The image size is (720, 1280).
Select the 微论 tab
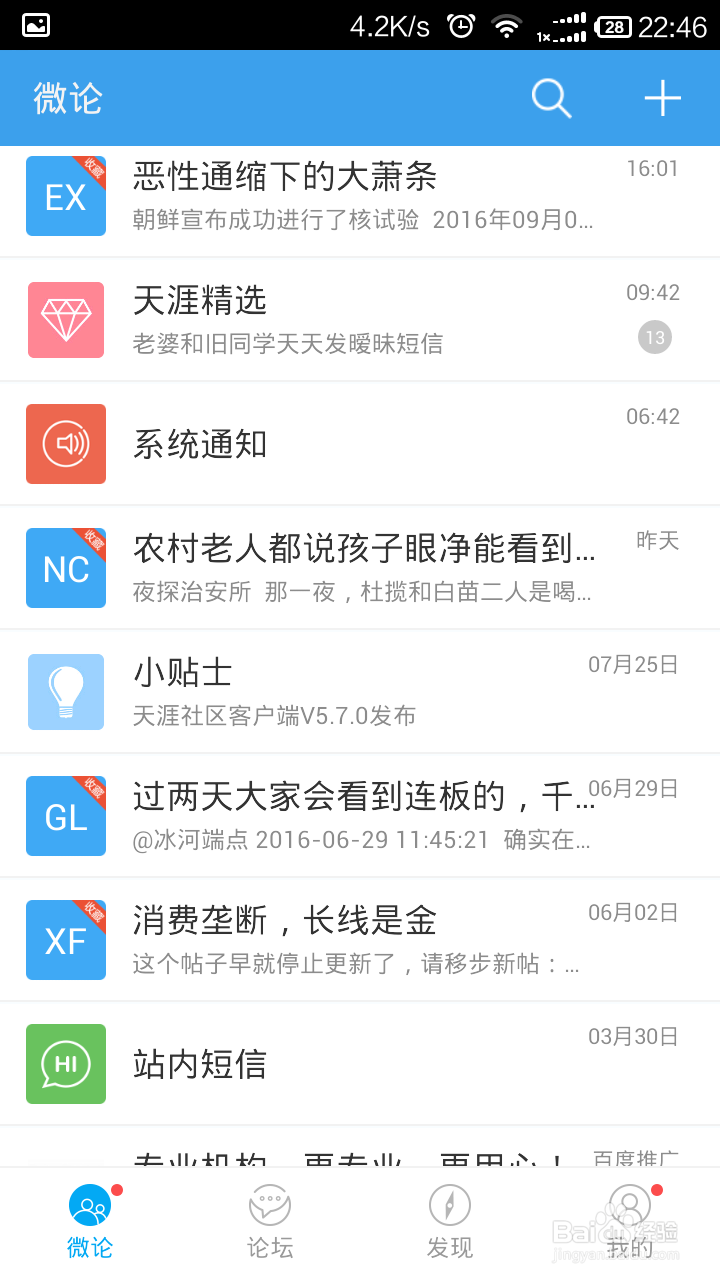point(90,1223)
